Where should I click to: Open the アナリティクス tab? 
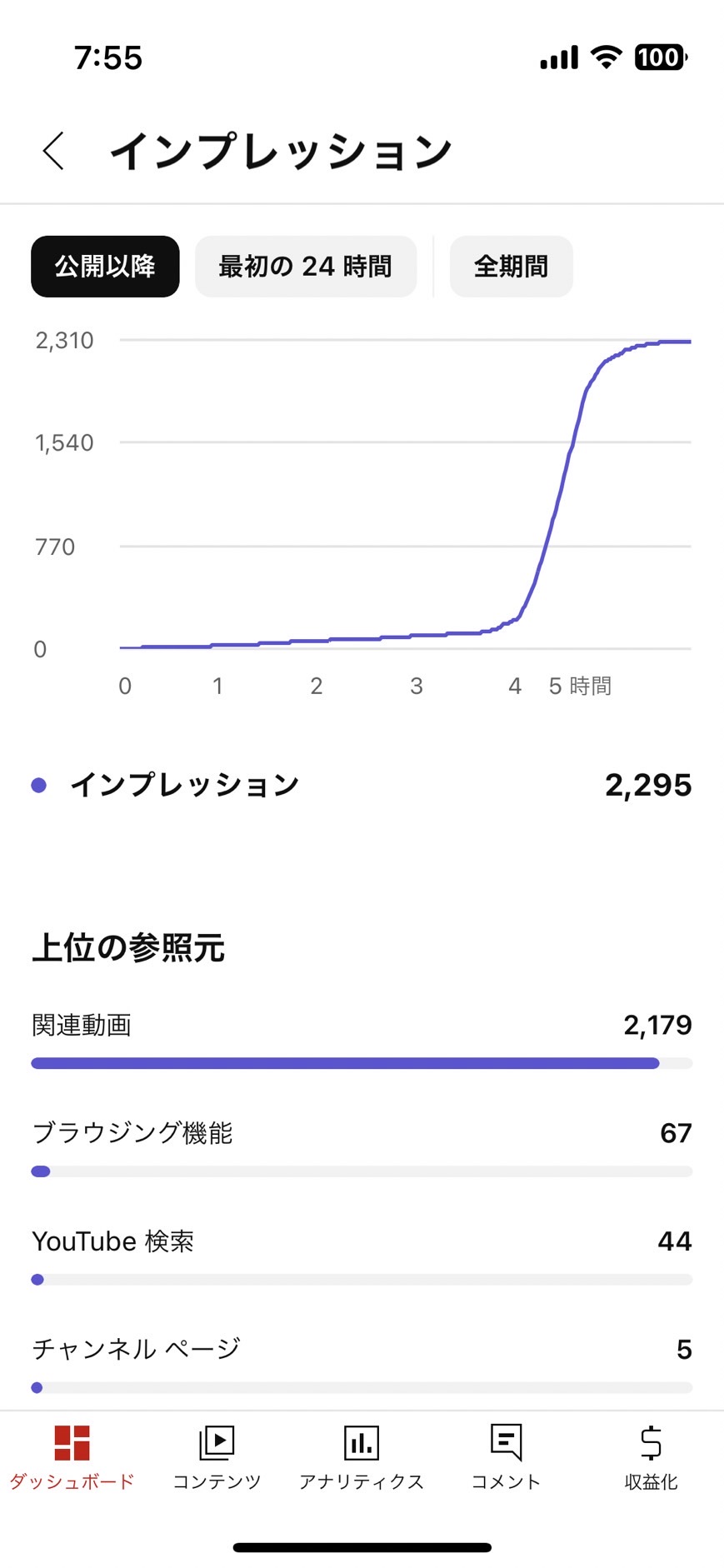pos(362,1458)
